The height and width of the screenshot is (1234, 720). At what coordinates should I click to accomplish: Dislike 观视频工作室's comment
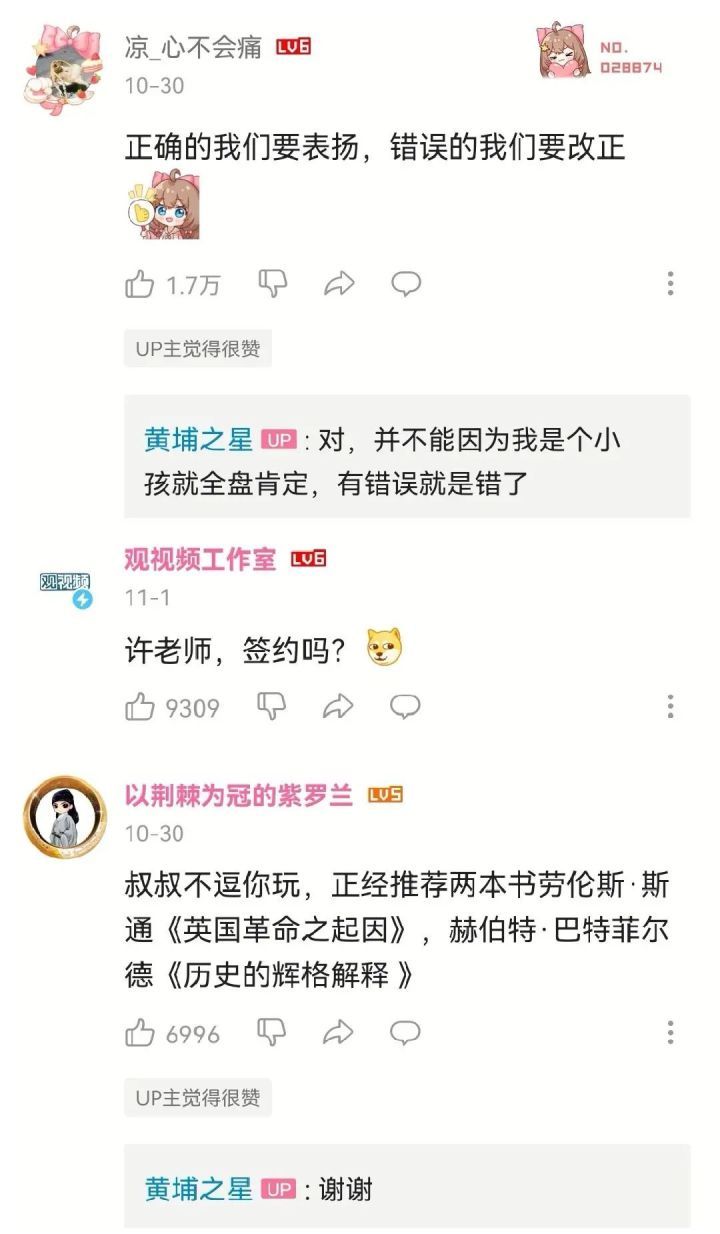click(270, 708)
